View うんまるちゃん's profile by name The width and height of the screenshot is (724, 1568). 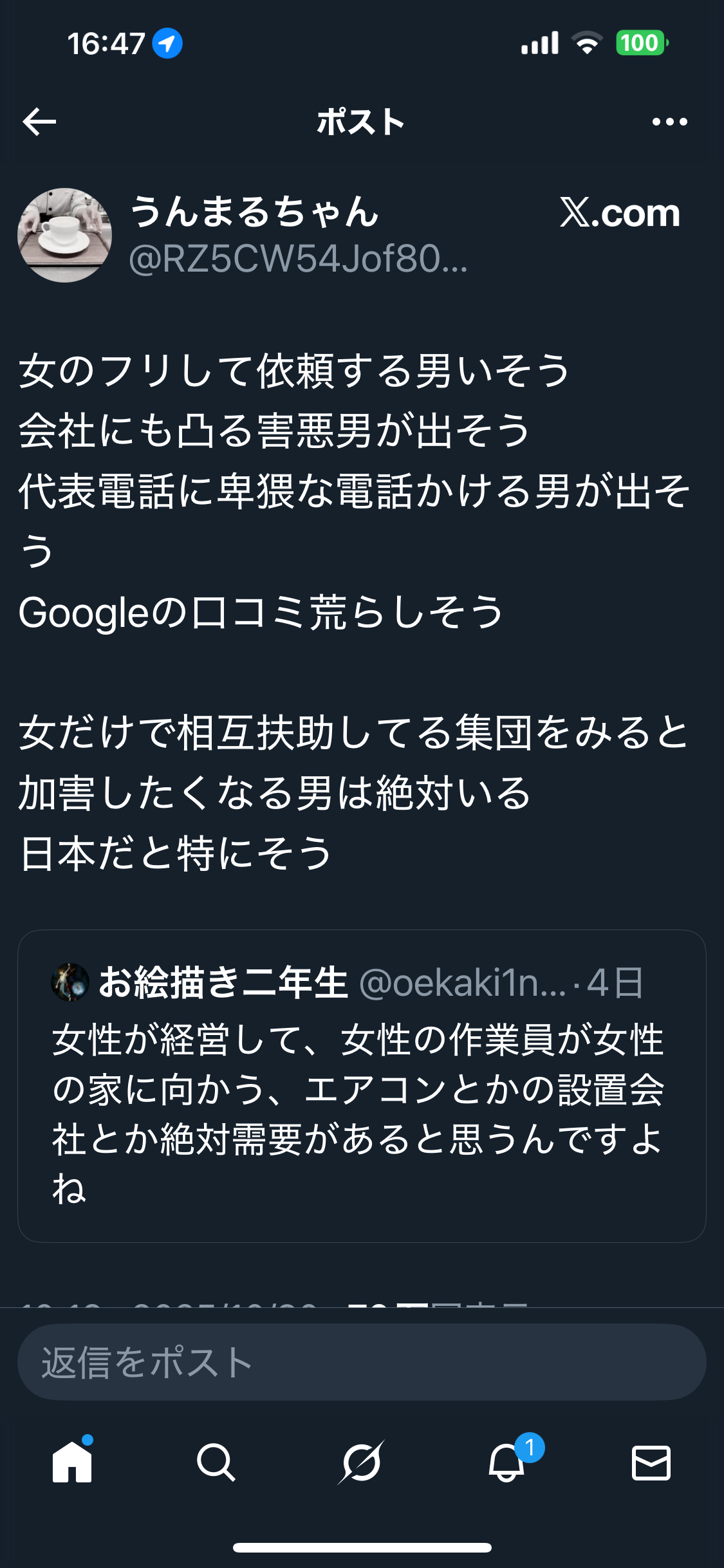coord(254,212)
